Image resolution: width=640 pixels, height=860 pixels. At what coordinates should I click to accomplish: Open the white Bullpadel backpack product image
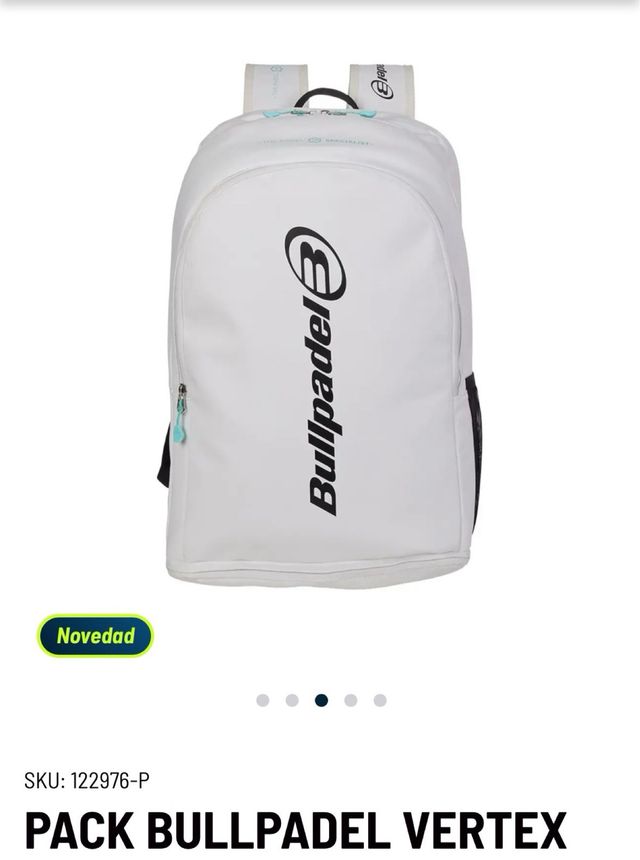coord(318,330)
